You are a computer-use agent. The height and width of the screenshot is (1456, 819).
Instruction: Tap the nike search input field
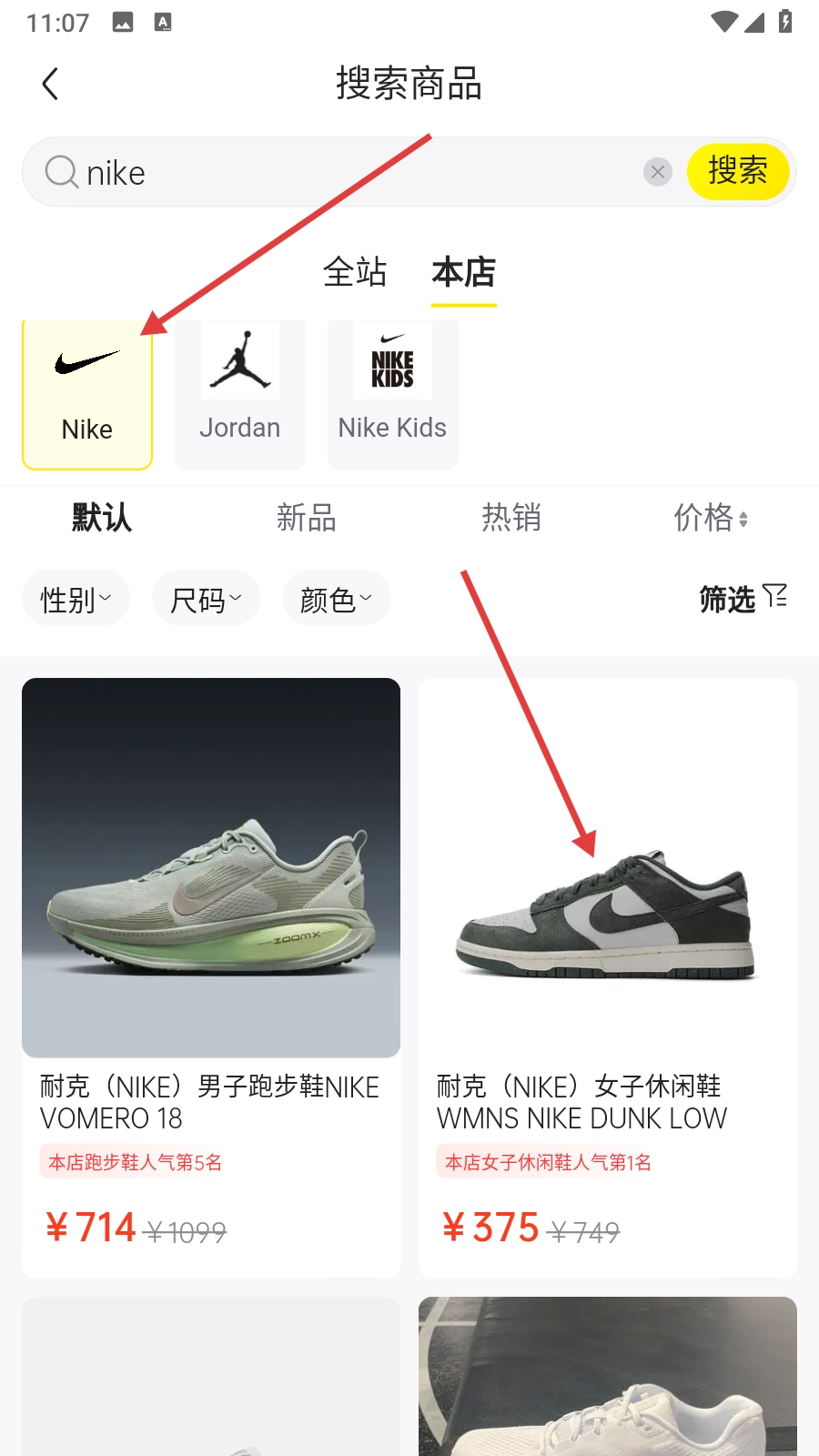click(346, 173)
